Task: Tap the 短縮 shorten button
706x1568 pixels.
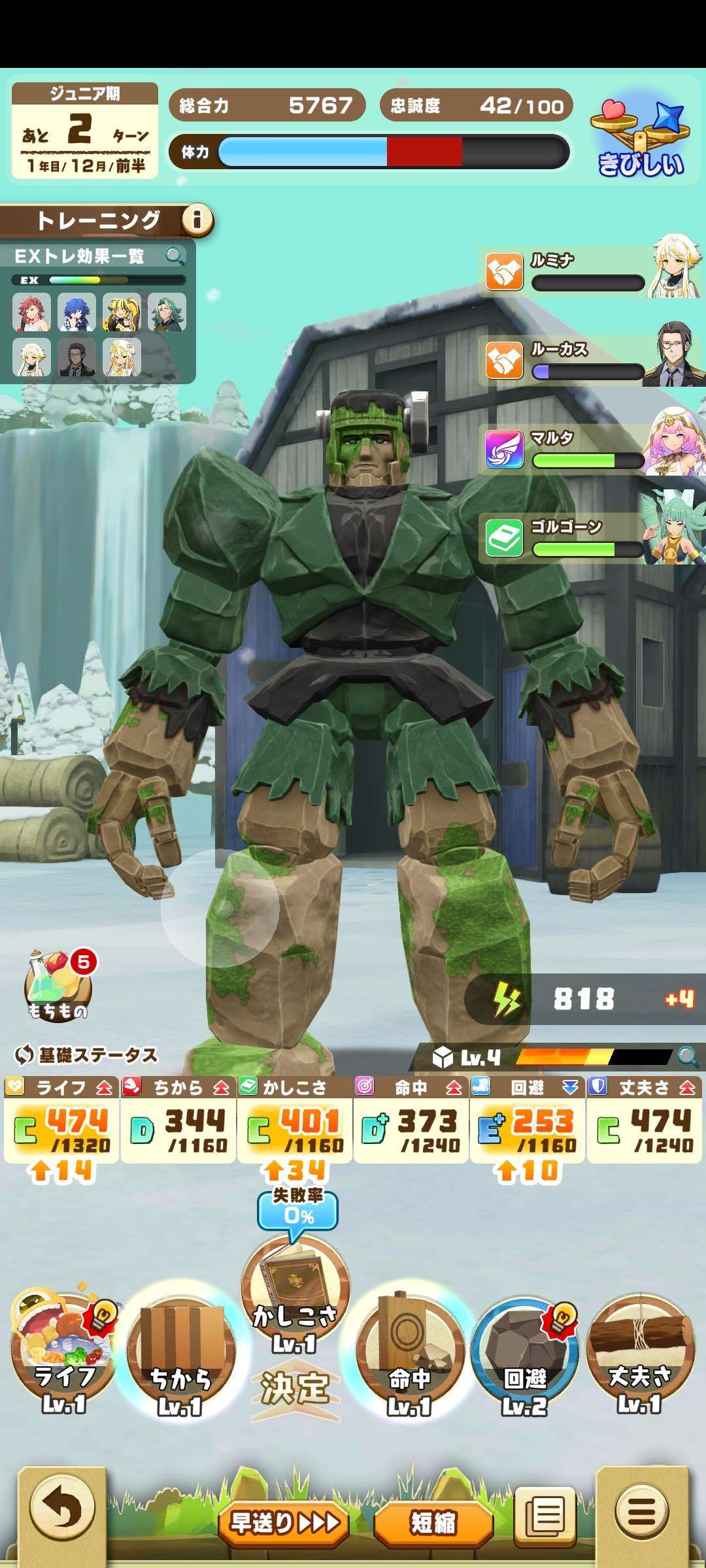Action: click(433, 1524)
